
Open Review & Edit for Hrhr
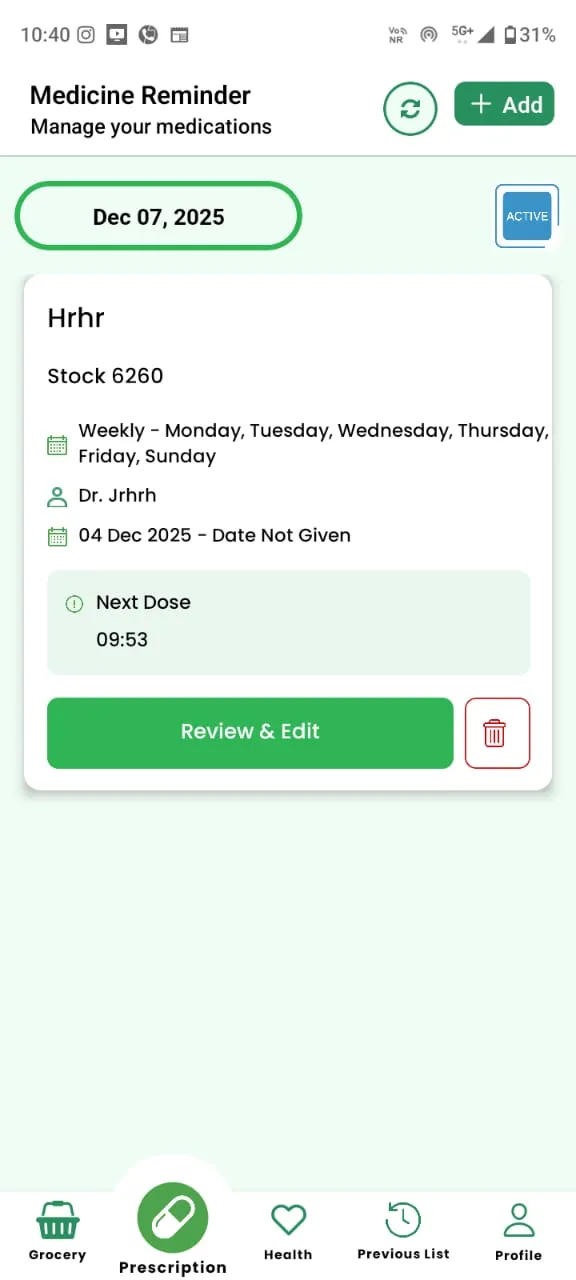tap(250, 732)
